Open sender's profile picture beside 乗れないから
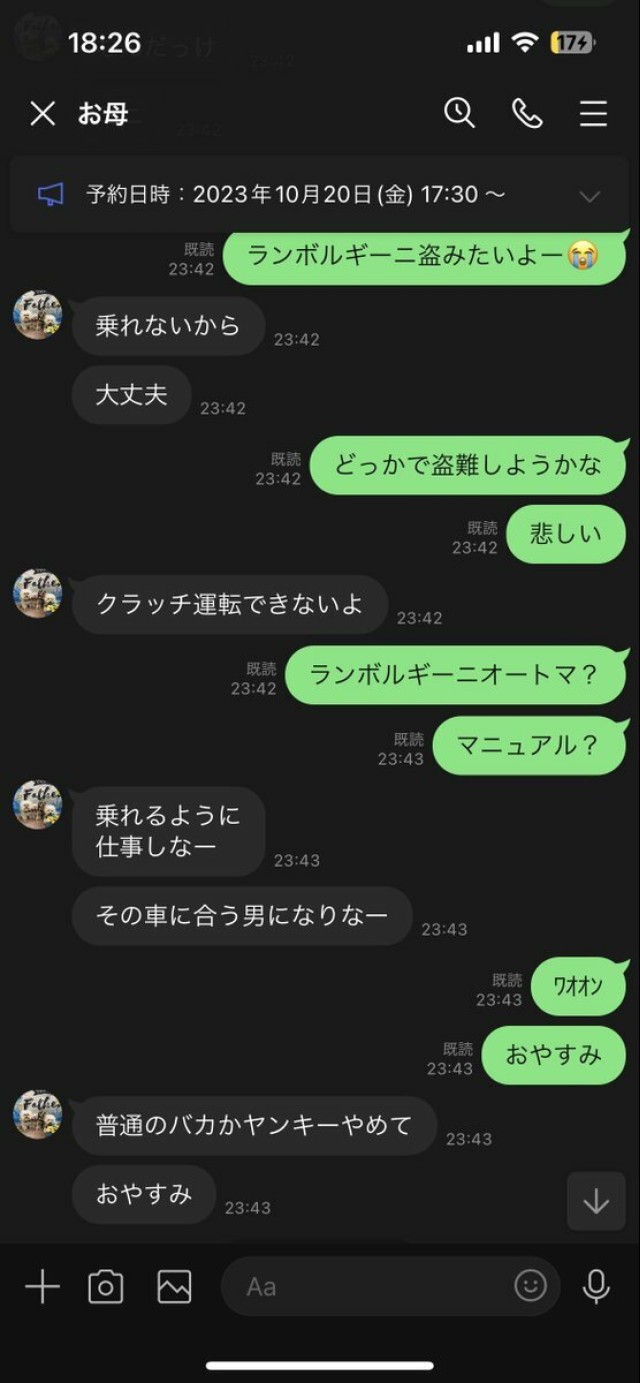 click(x=38, y=315)
